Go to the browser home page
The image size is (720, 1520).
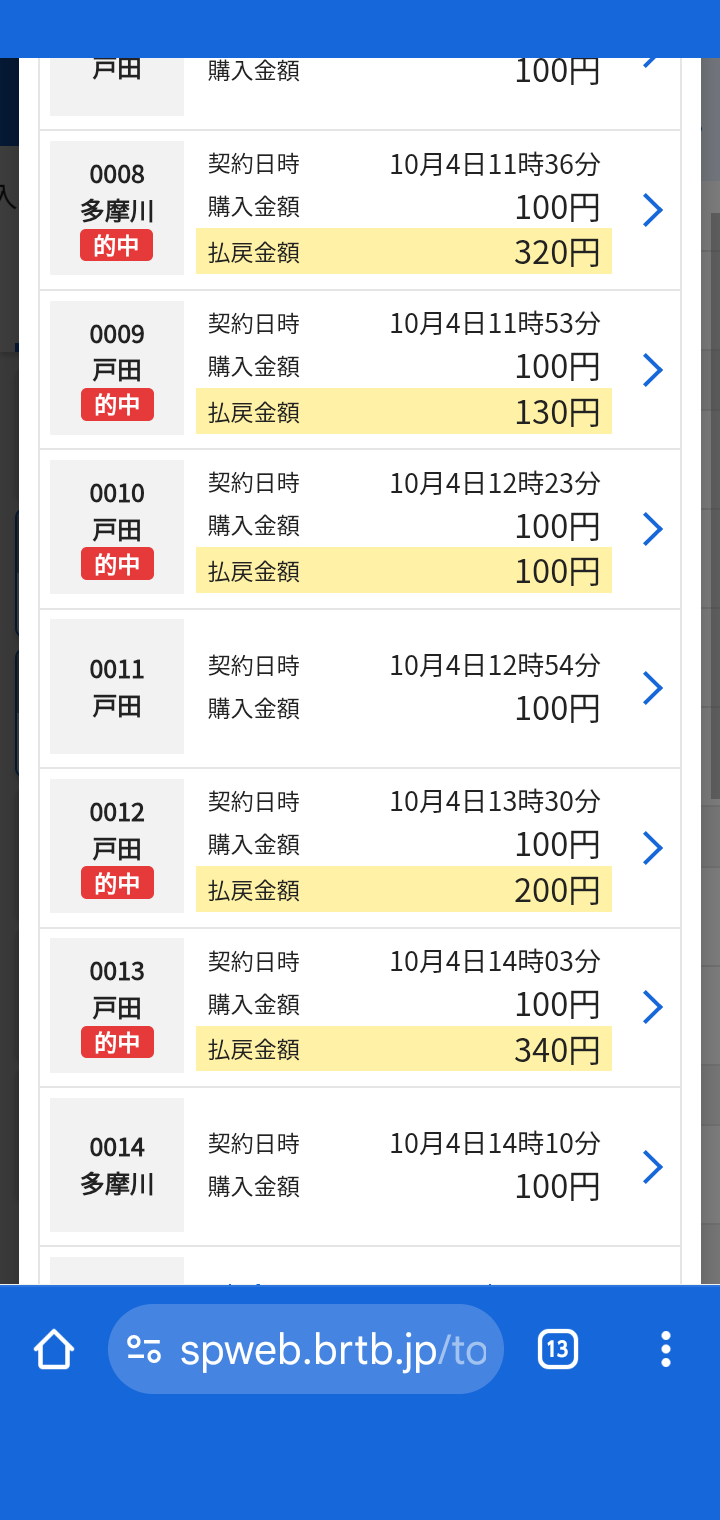point(54,1350)
